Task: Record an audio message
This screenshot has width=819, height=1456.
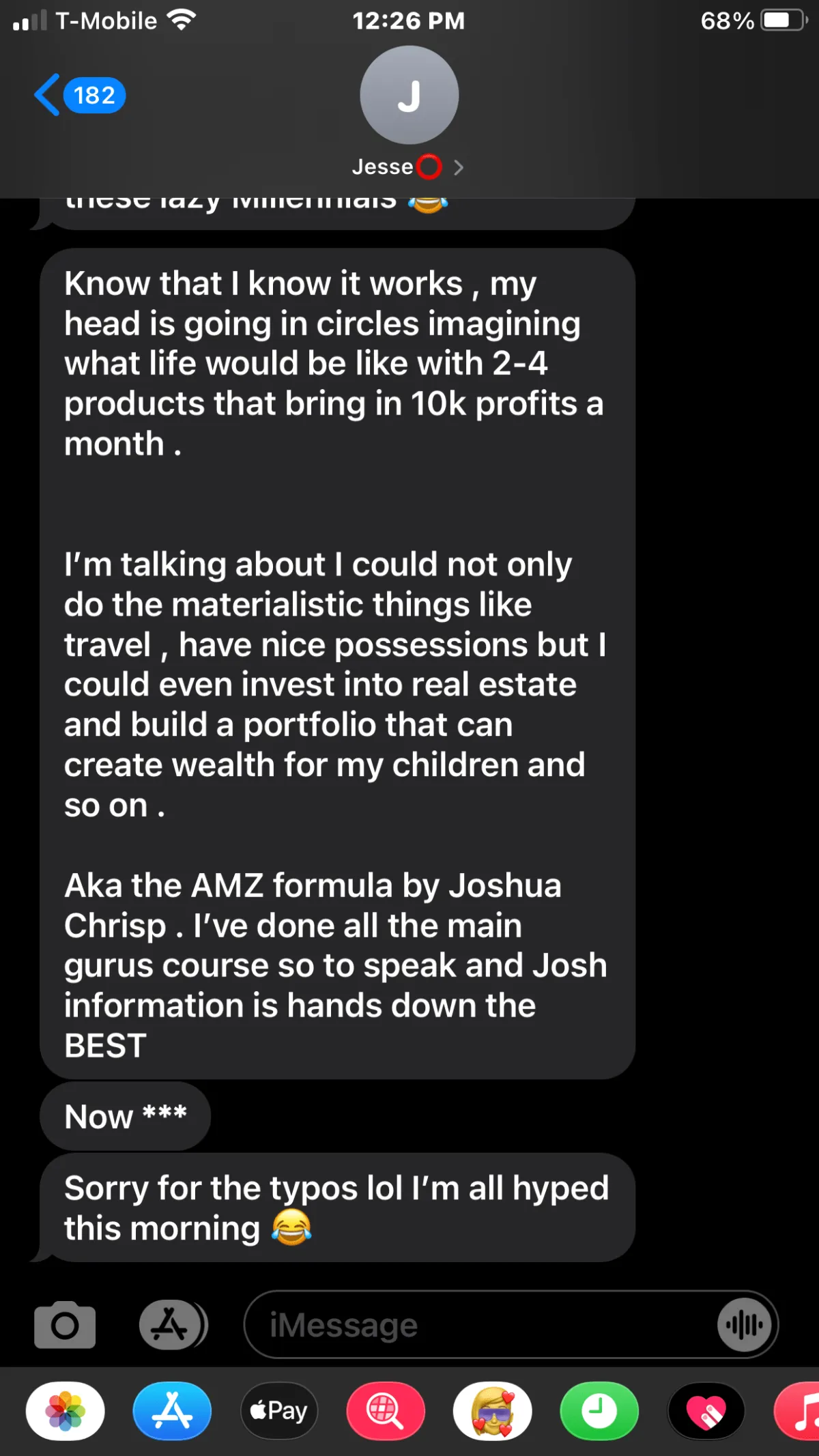Action: (745, 1325)
